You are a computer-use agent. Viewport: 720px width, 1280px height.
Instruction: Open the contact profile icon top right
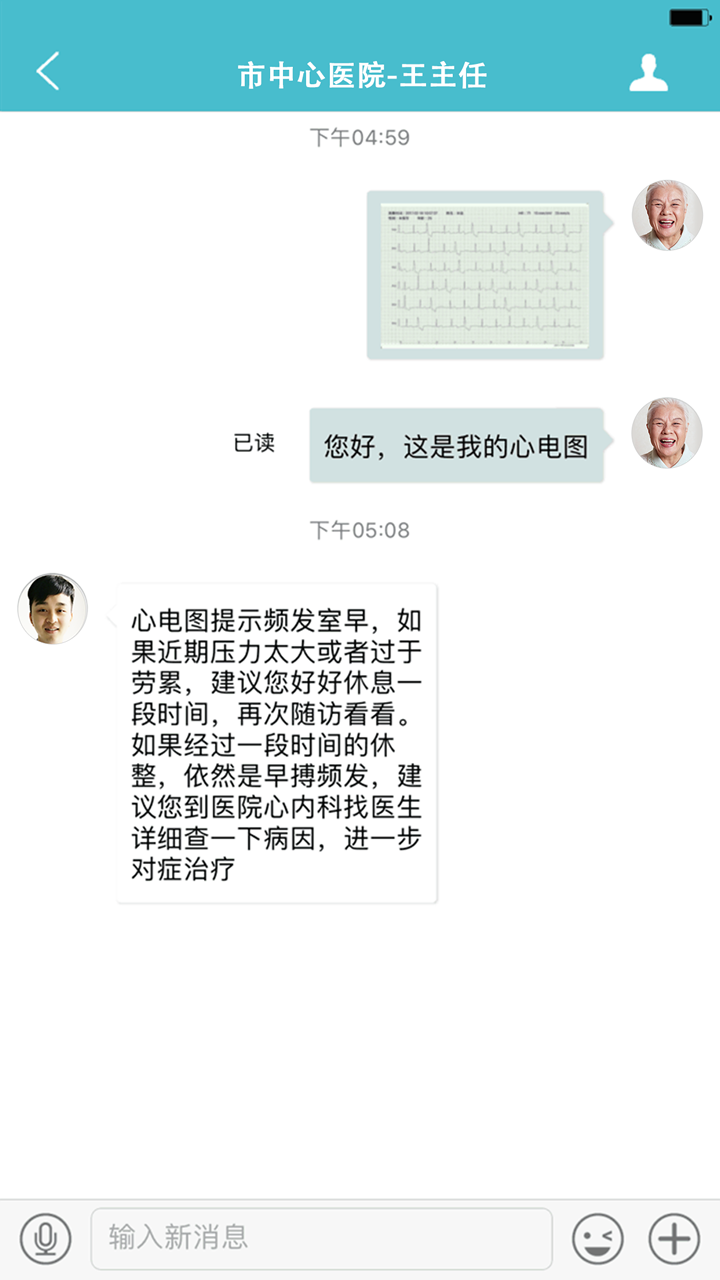tap(650, 74)
